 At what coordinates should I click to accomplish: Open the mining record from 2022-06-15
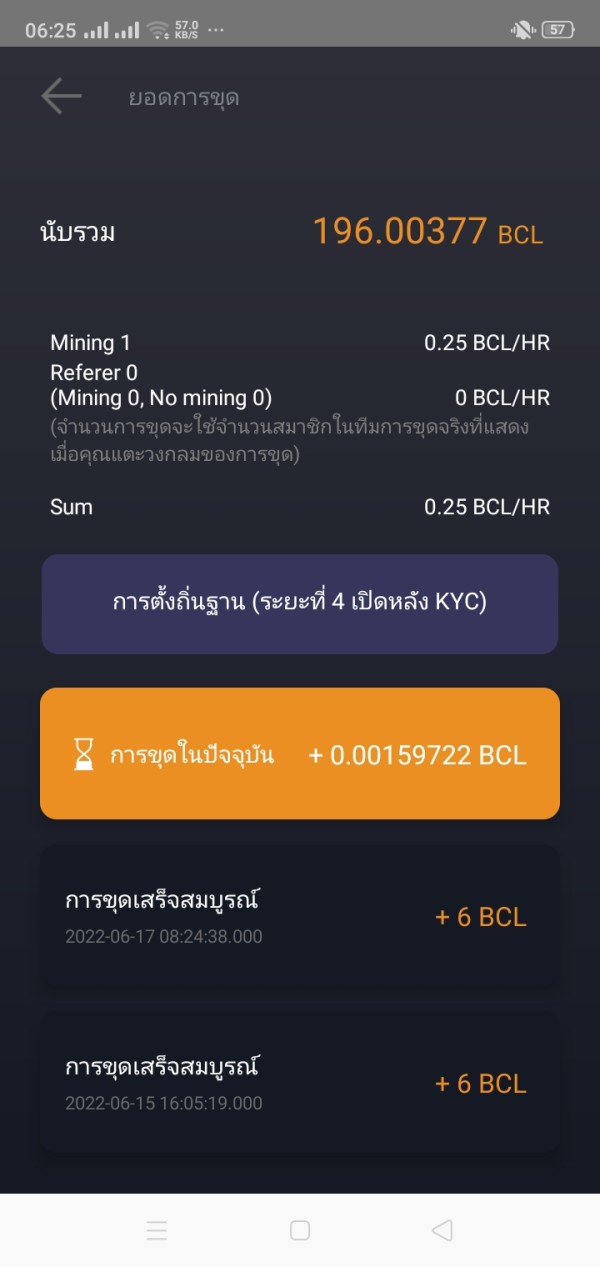pos(300,1083)
